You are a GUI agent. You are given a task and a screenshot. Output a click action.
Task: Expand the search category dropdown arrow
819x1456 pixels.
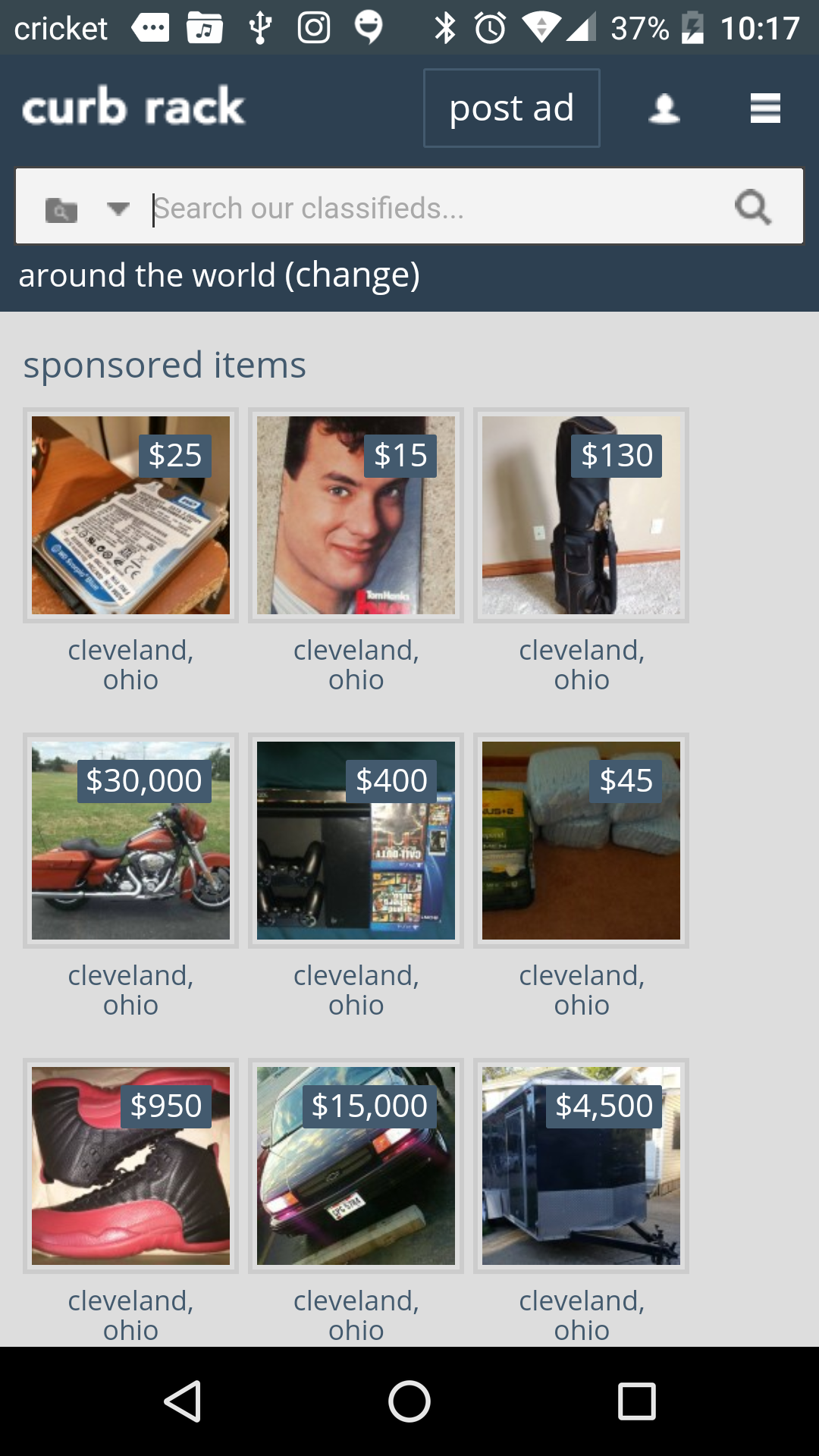pyautogui.click(x=118, y=210)
